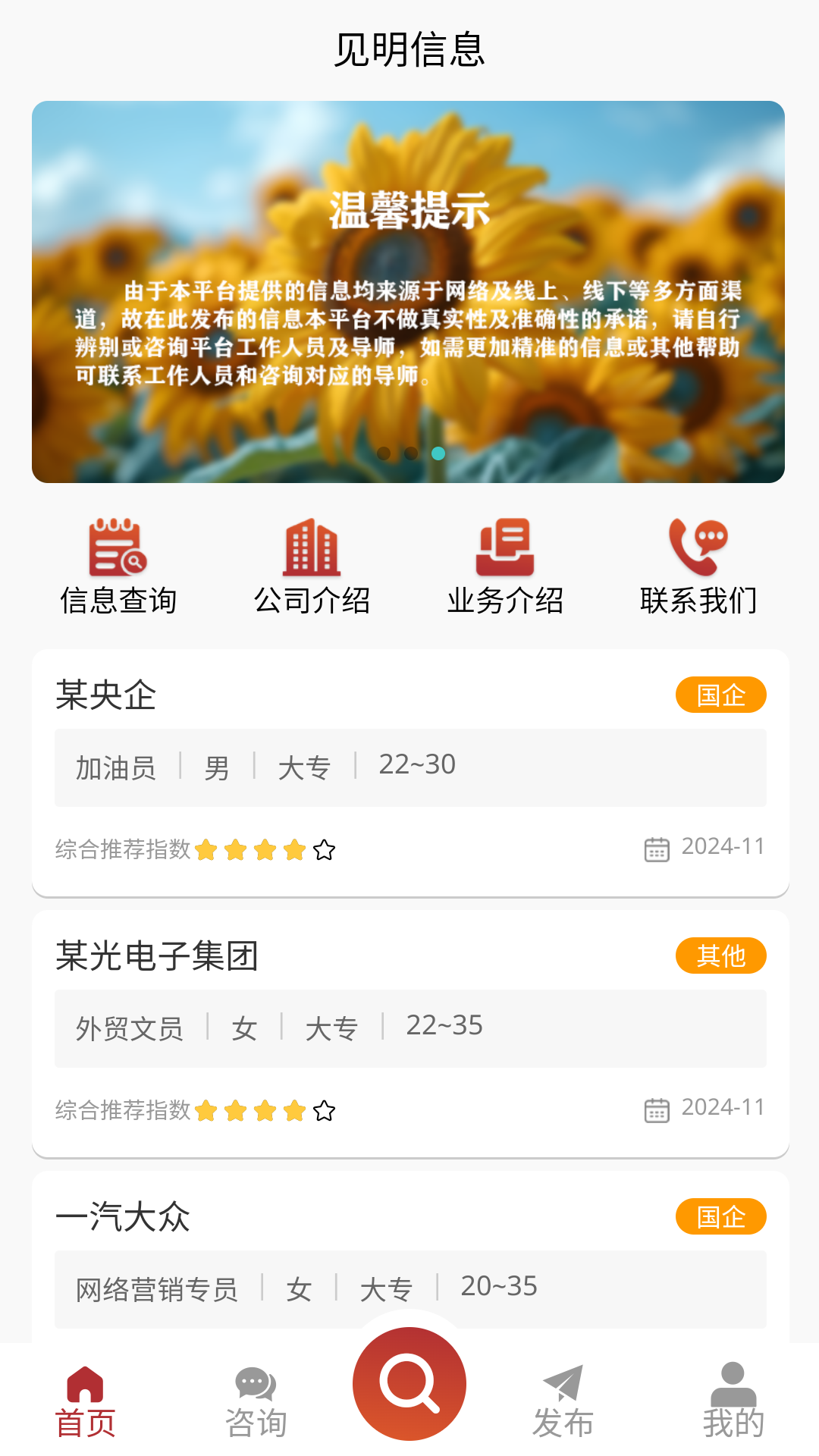Go to the 发布 tab
The height and width of the screenshot is (1456, 819).
[563, 1402]
